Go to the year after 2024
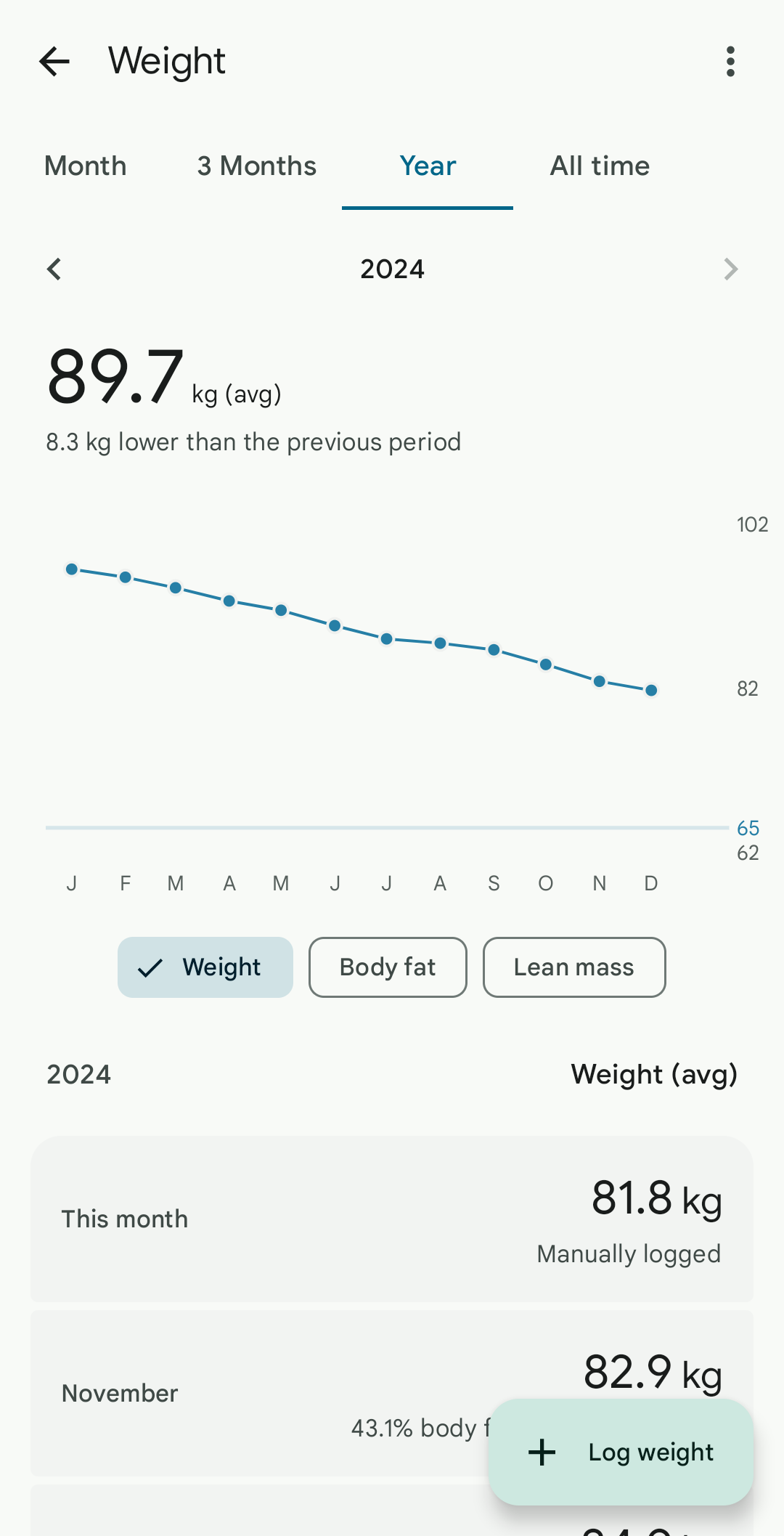This screenshot has height=1536, width=784. click(730, 269)
